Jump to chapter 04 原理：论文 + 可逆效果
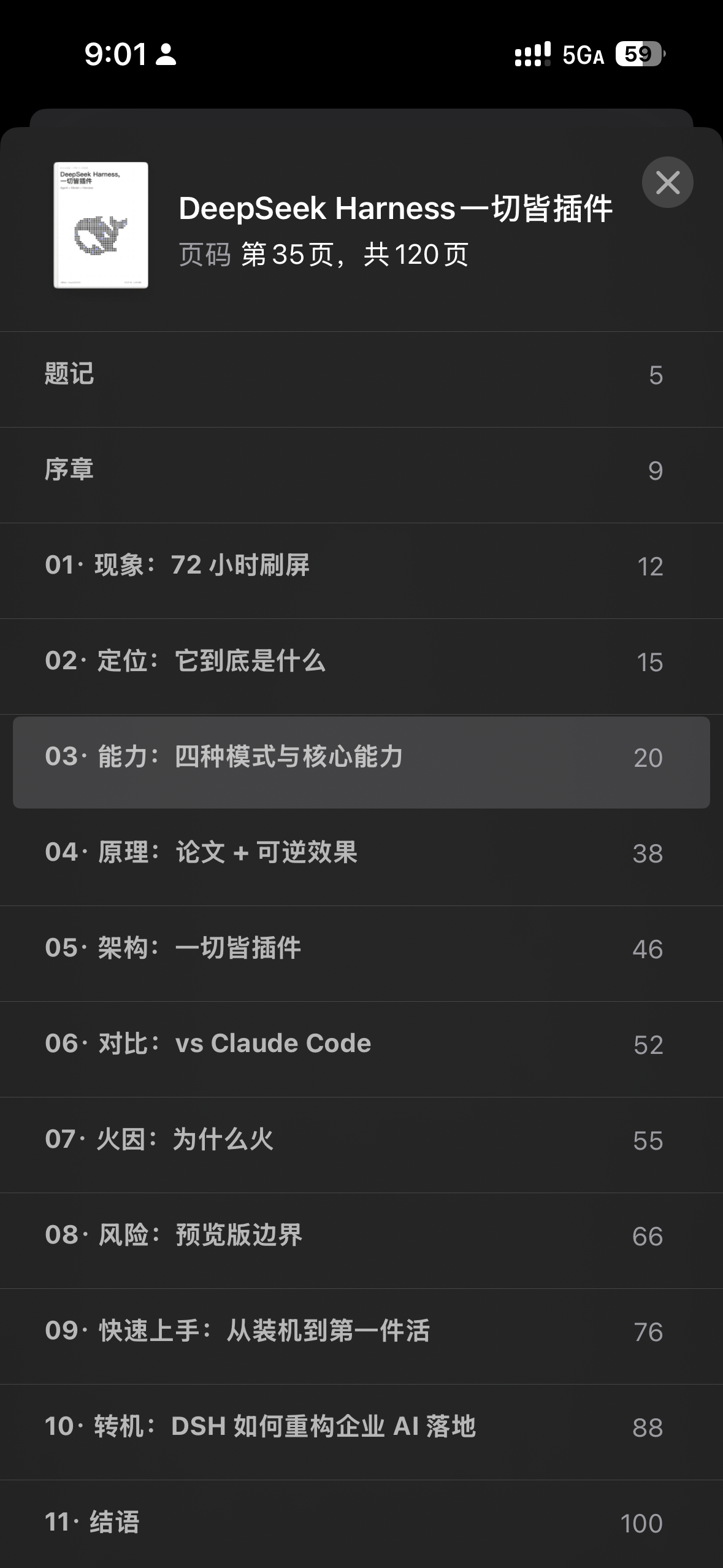The width and height of the screenshot is (723, 1568). (x=361, y=858)
